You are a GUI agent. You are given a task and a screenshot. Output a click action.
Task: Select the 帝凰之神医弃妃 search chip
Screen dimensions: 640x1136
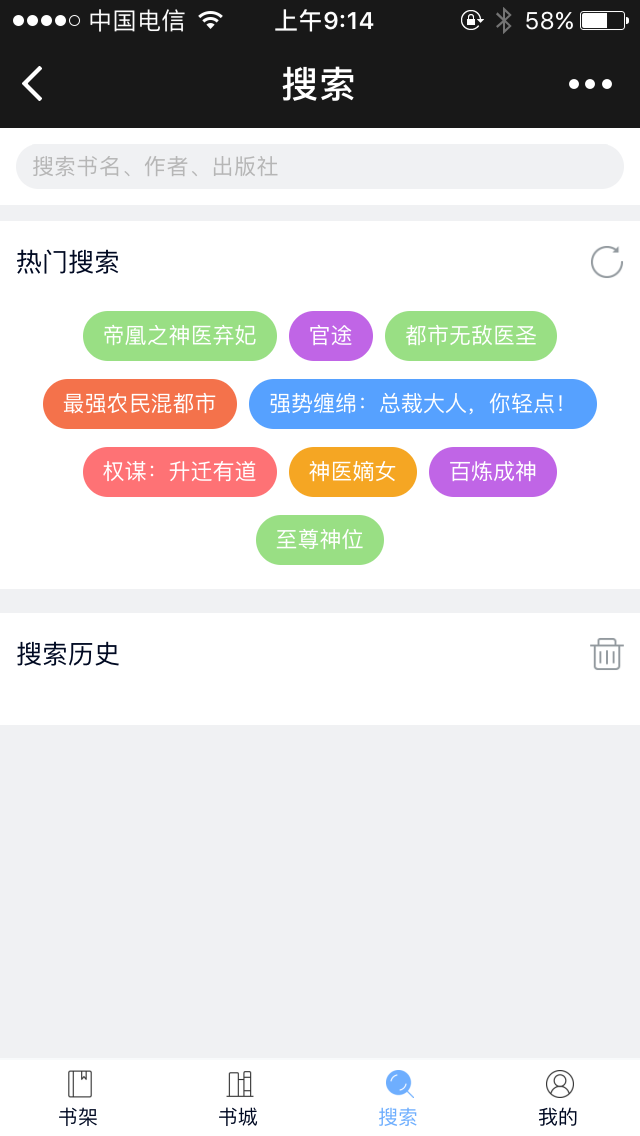[180, 336]
